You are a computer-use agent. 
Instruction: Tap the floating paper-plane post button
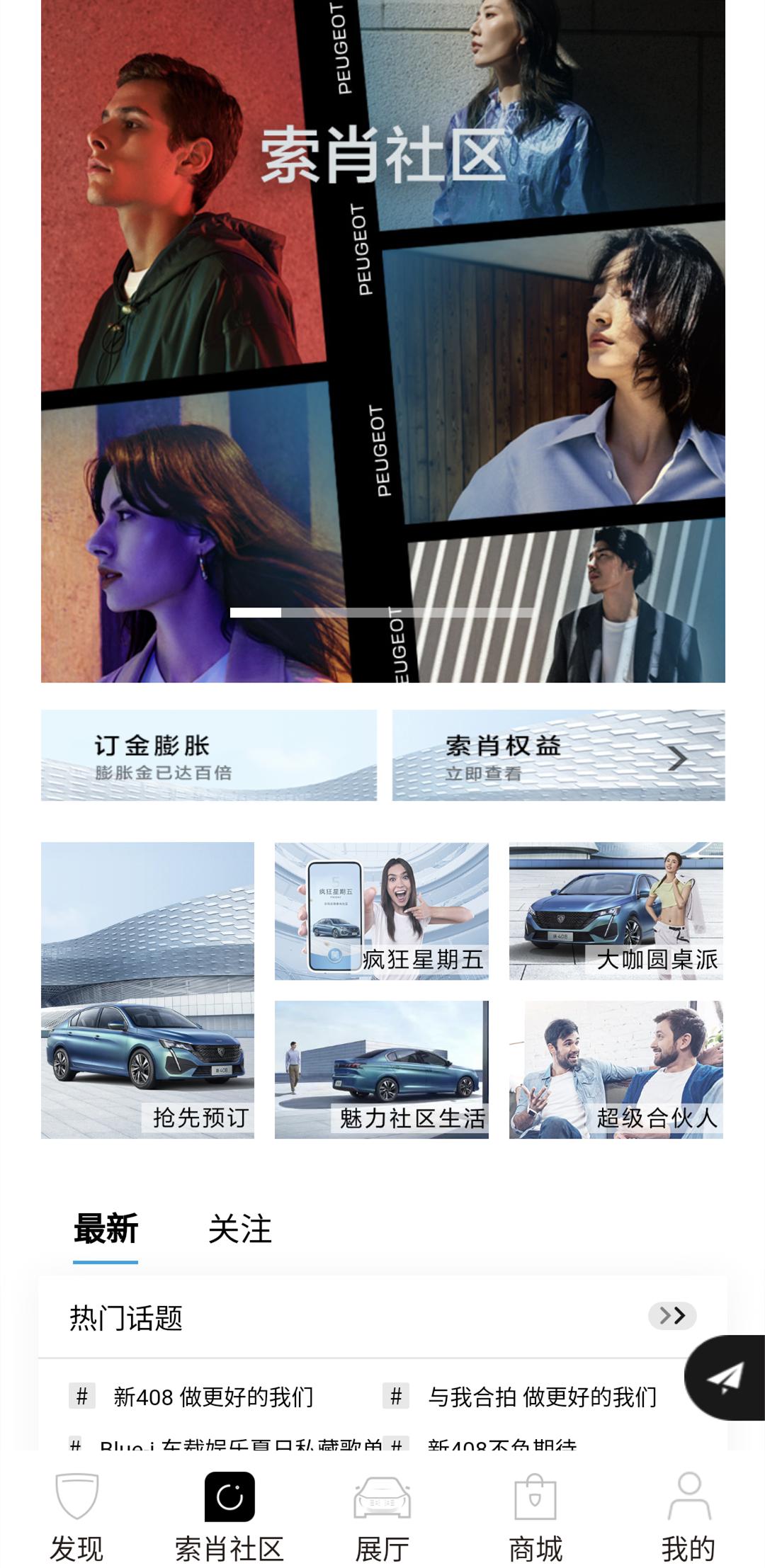[726, 1377]
